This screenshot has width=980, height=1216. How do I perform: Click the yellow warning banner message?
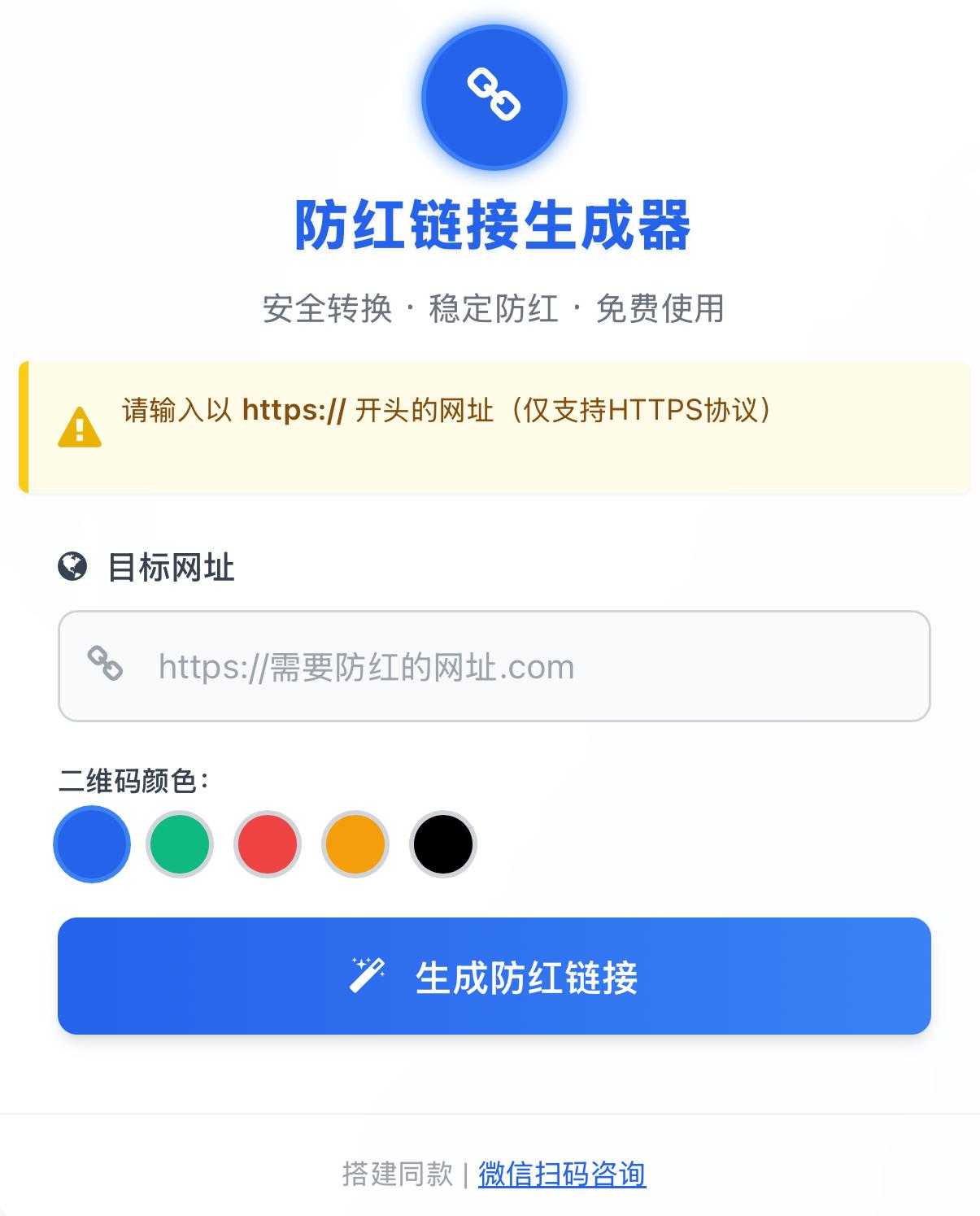pyautogui.click(x=447, y=412)
